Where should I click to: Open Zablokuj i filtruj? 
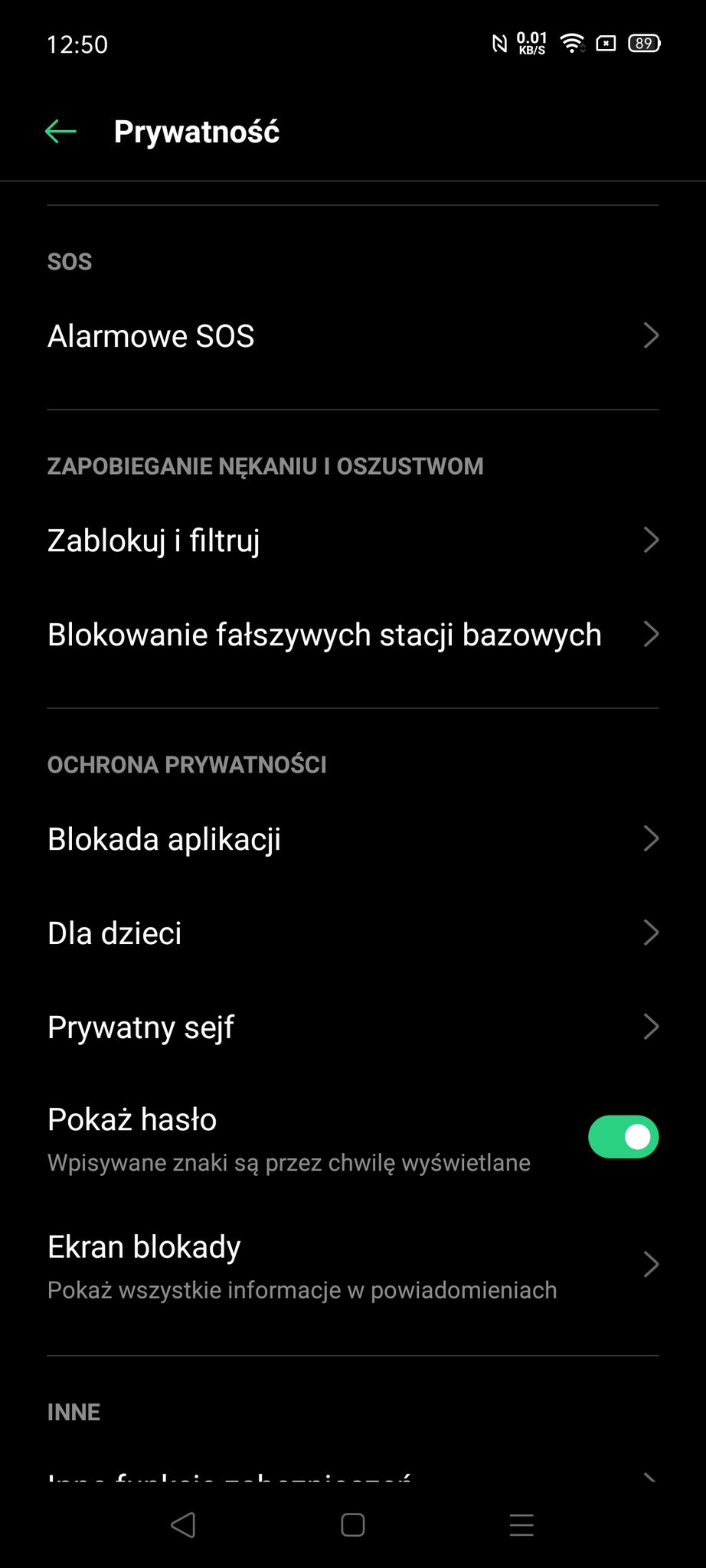tap(352, 541)
